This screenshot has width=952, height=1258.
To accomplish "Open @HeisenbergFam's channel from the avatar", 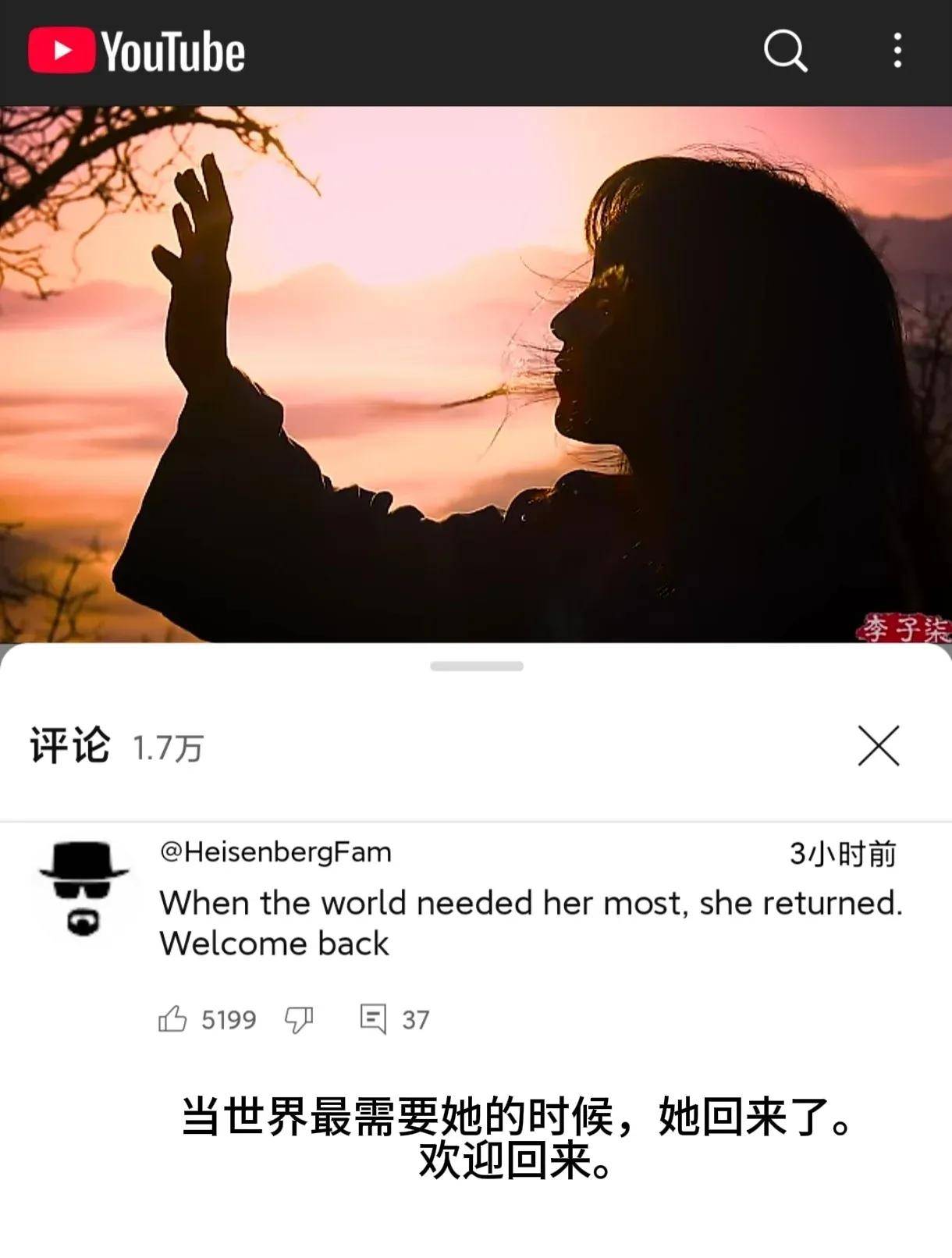I will tap(83, 888).
